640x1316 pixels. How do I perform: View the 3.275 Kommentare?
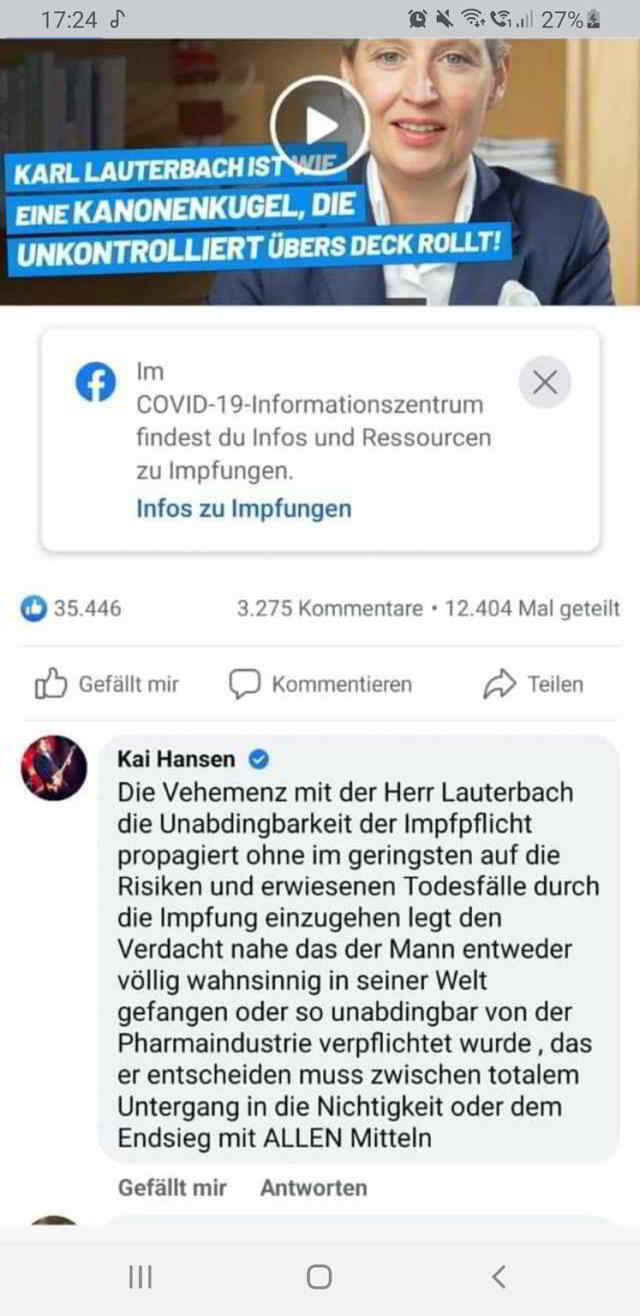point(330,608)
